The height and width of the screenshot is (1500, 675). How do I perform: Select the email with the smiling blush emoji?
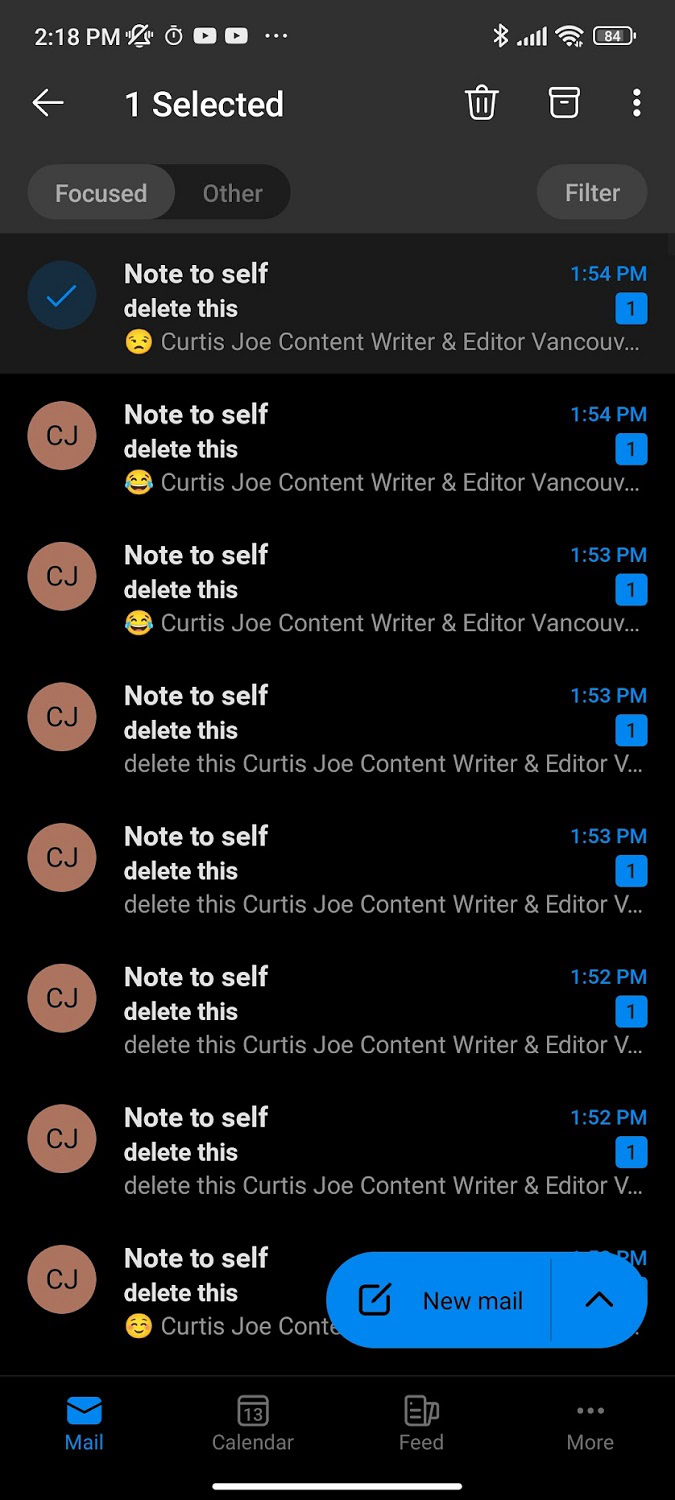62,1279
